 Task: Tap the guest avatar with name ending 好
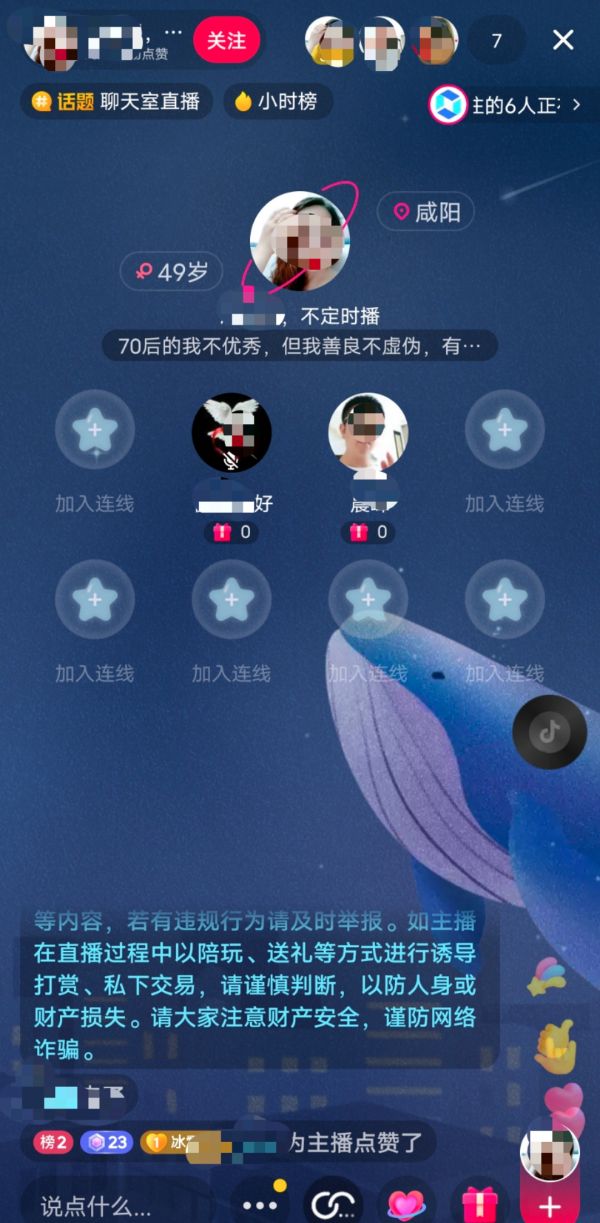pyautogui.click(x=231, y=432)
